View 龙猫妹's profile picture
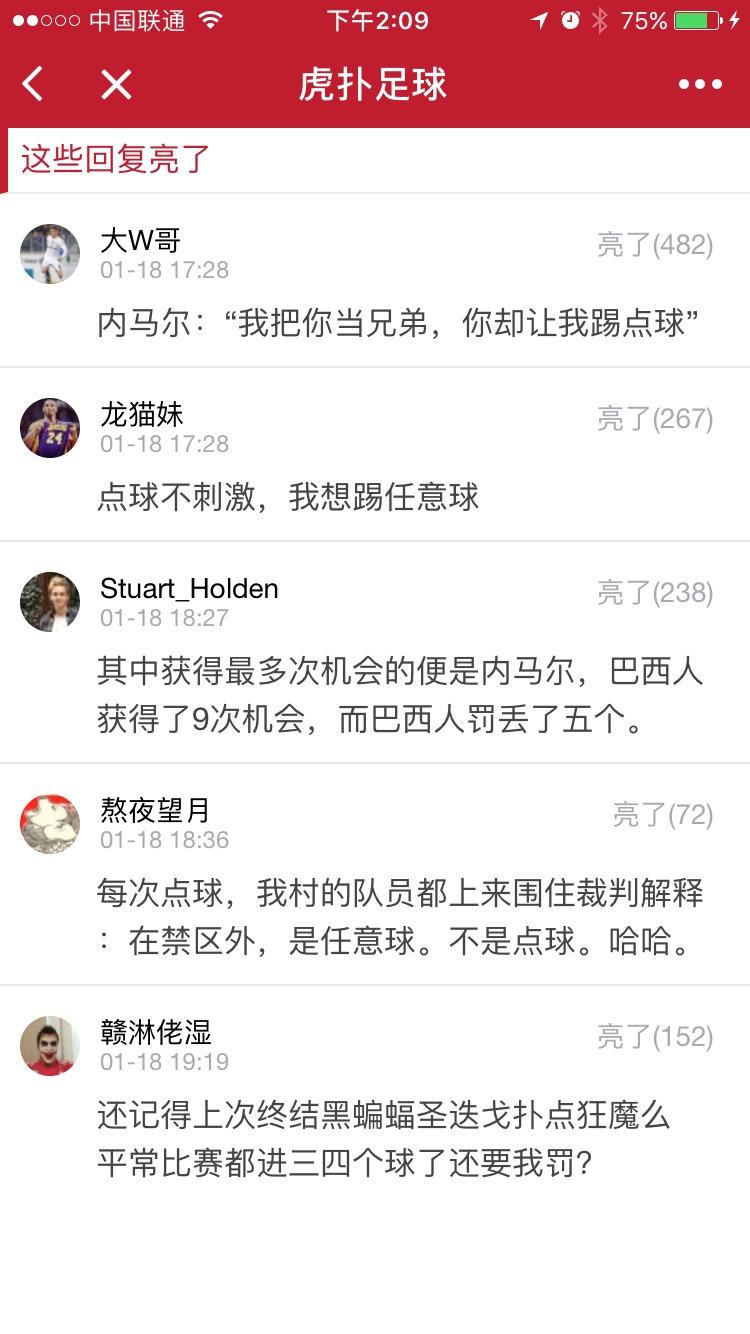Image resolution: width=750 pixels, height=1334 pixels. pyautogui.click(x=50, y=428)
